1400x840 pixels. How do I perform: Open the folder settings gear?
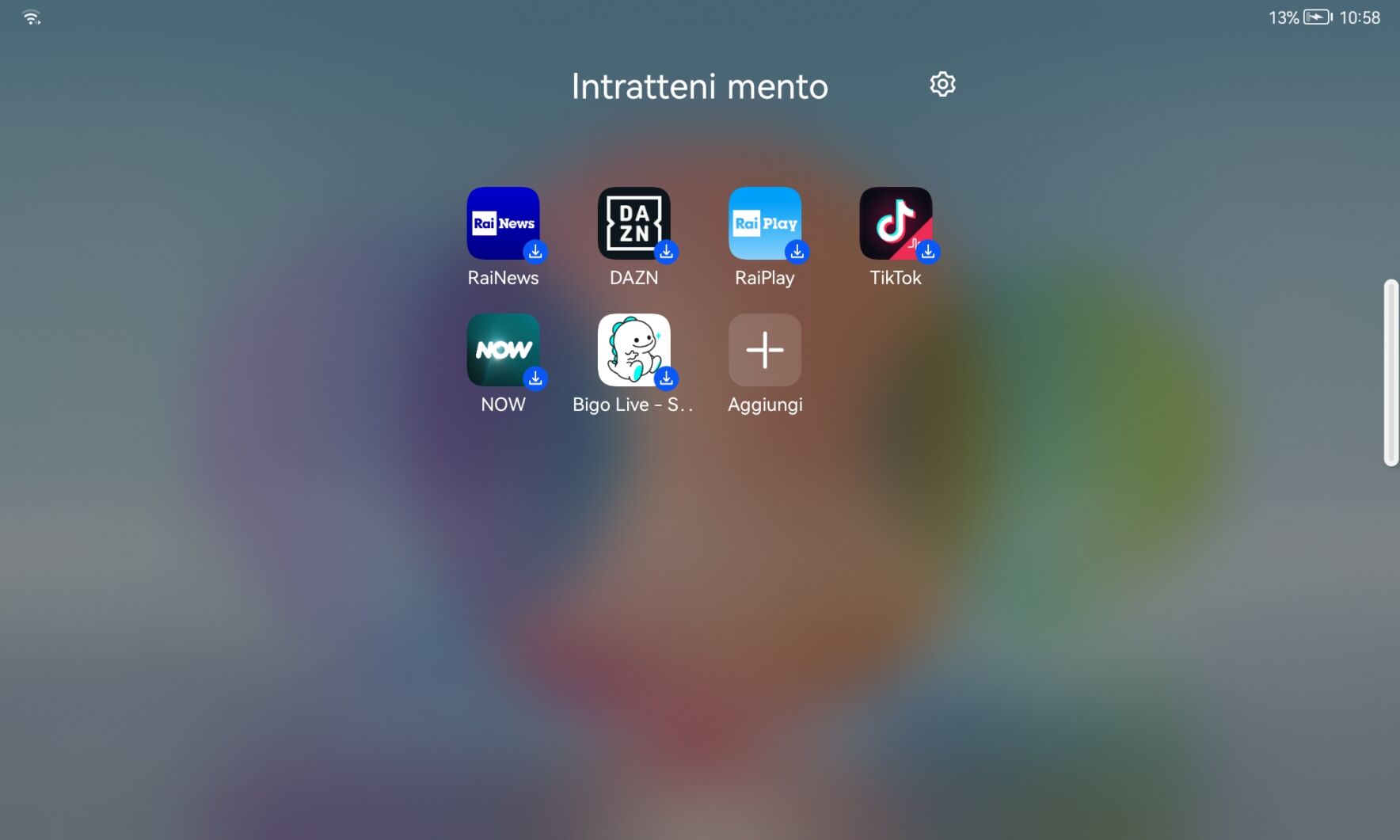click(x=942, y=84)
